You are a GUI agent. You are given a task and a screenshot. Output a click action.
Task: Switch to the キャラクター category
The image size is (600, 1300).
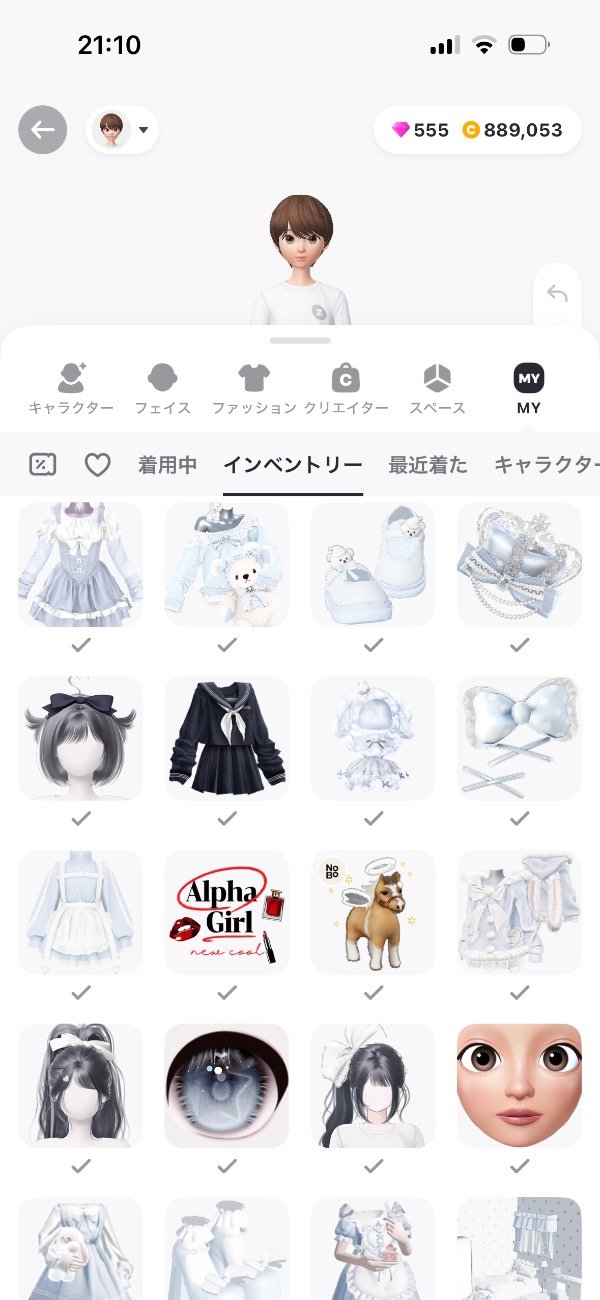pos(71,388)
